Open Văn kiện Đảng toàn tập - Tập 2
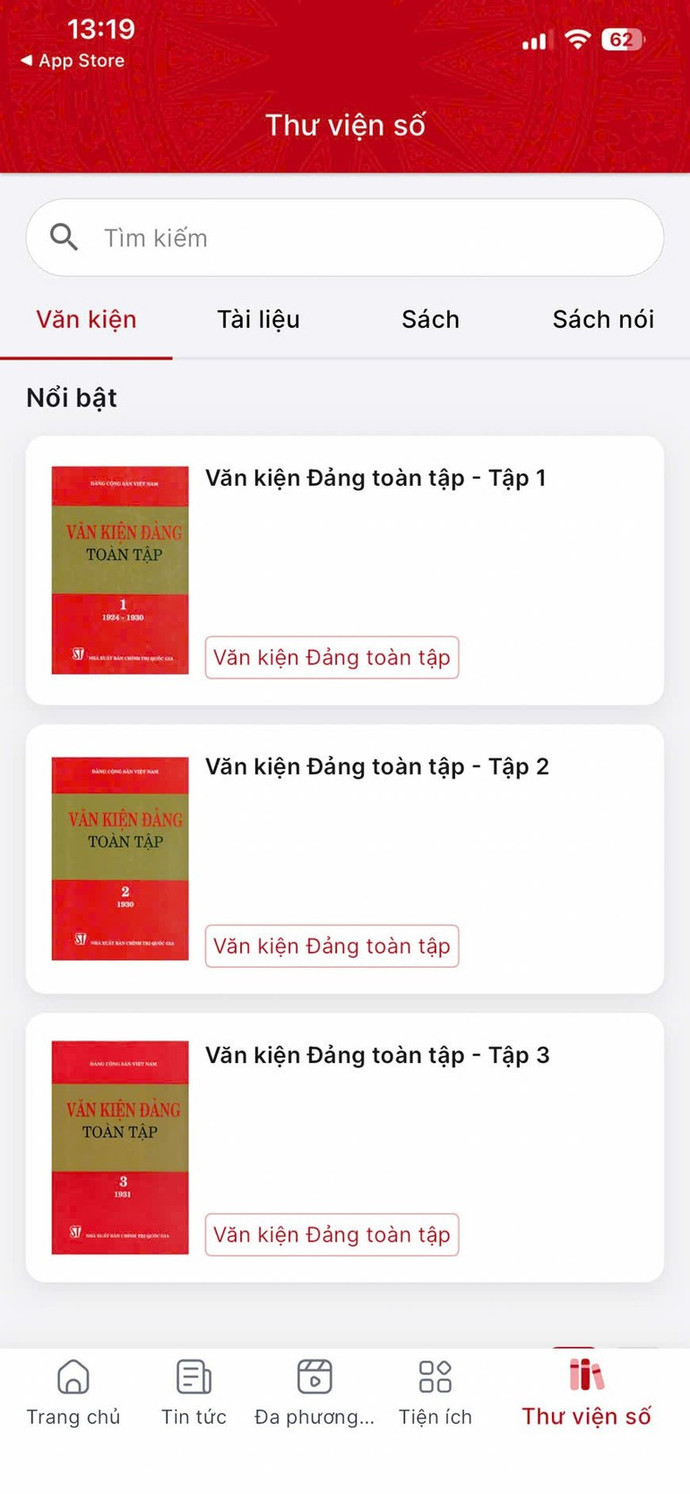Image resolution: width=690 pixels, height=1494 pixels. 377,767
